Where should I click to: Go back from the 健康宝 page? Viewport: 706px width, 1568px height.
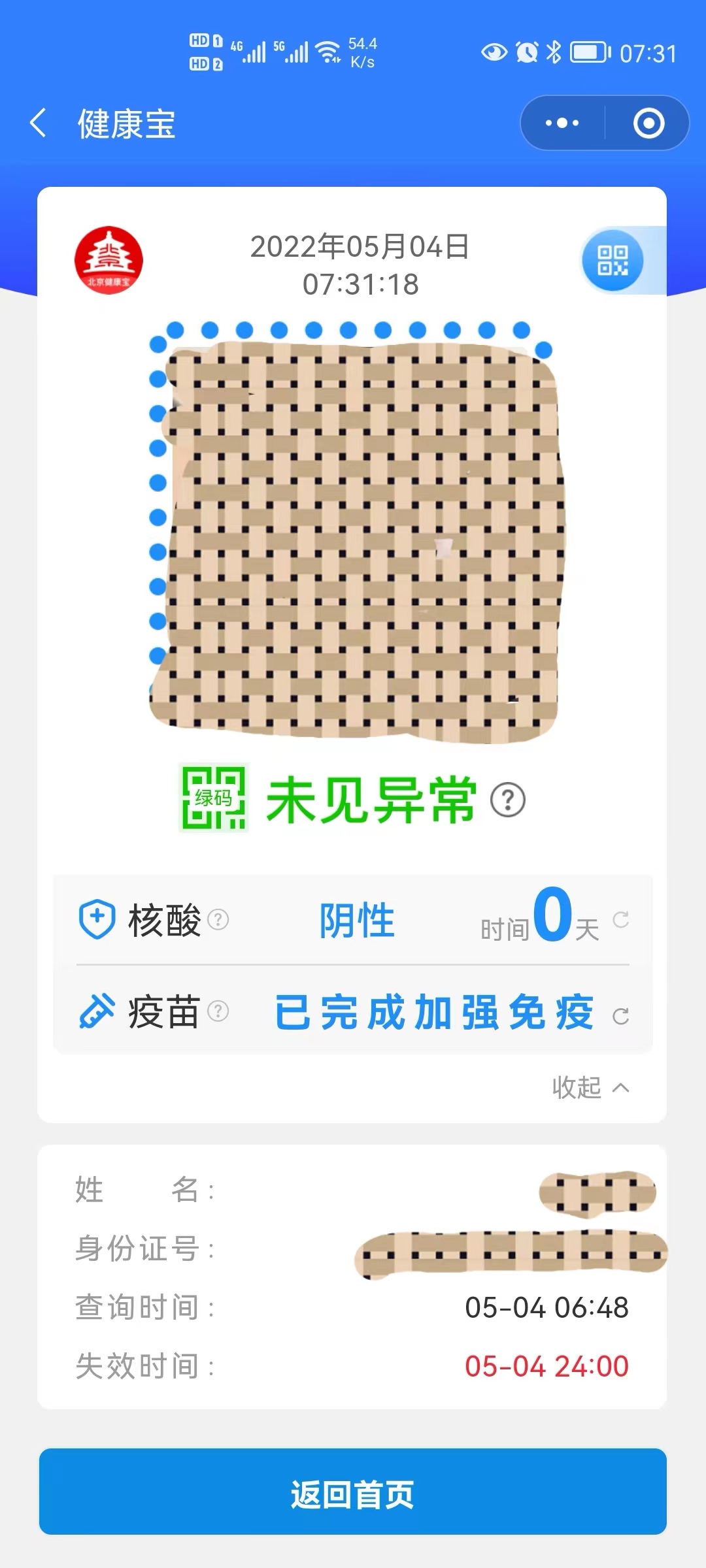(x=38, y=123)
